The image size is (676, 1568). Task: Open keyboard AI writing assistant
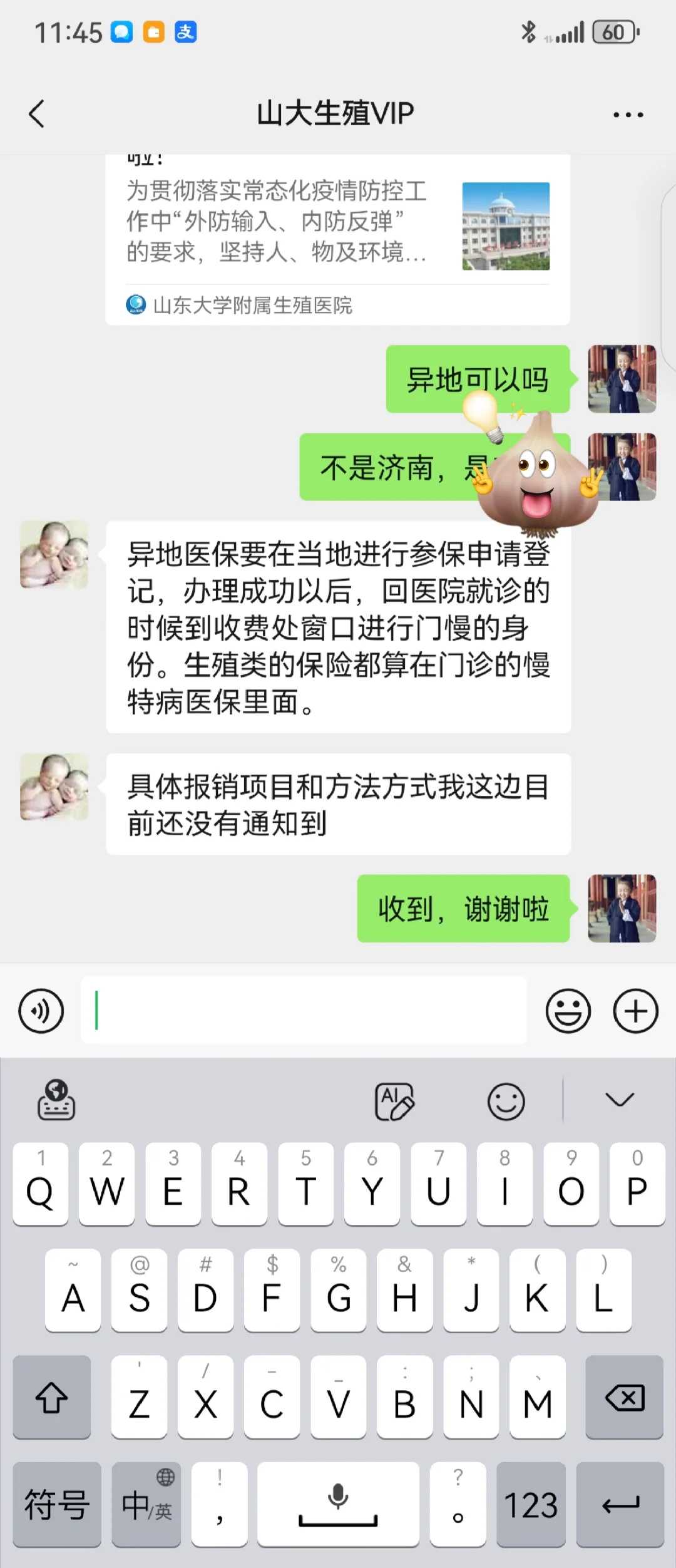point(394,1101)
